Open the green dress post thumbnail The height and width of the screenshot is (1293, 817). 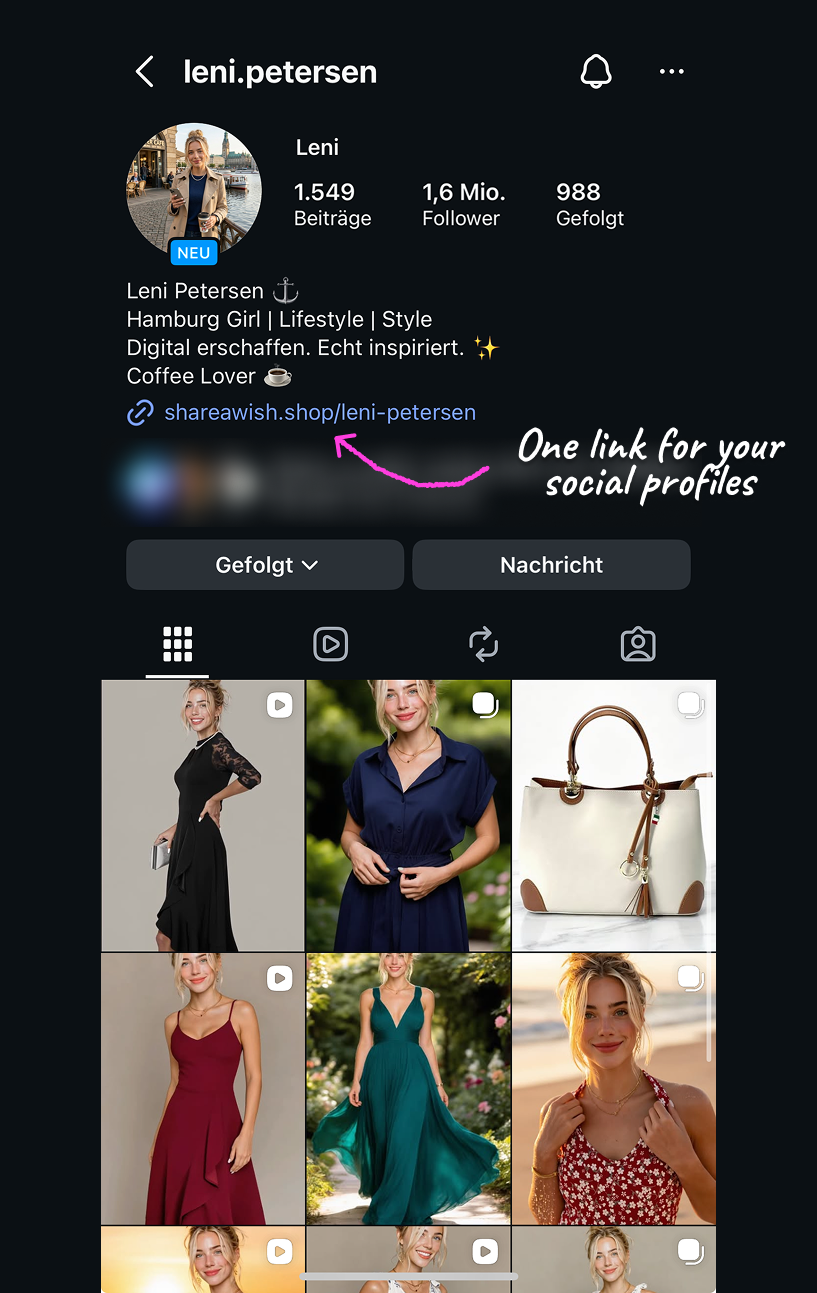tap(408, 1088)
